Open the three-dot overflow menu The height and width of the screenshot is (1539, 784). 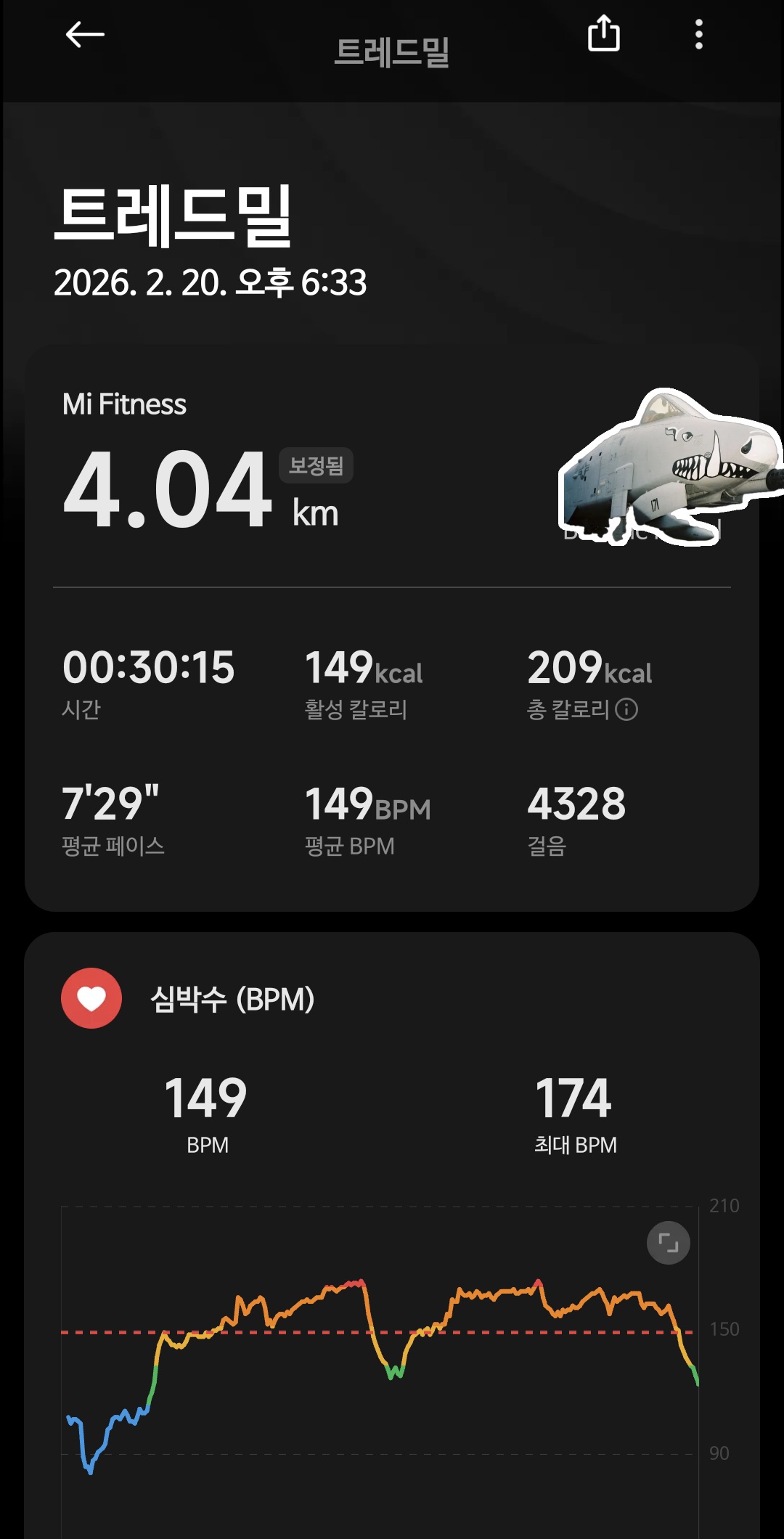698,34
